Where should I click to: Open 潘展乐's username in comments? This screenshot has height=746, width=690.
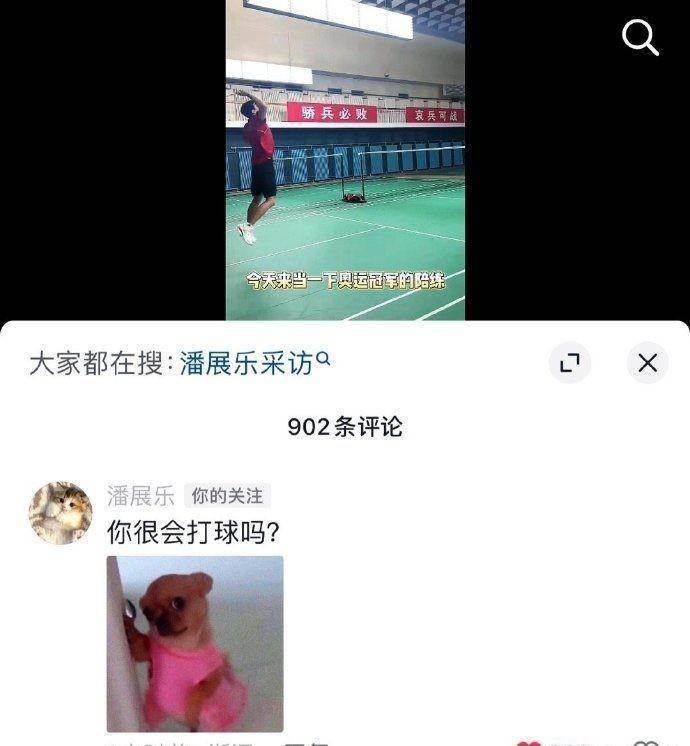pyautogui.click(x=141, y=496)
